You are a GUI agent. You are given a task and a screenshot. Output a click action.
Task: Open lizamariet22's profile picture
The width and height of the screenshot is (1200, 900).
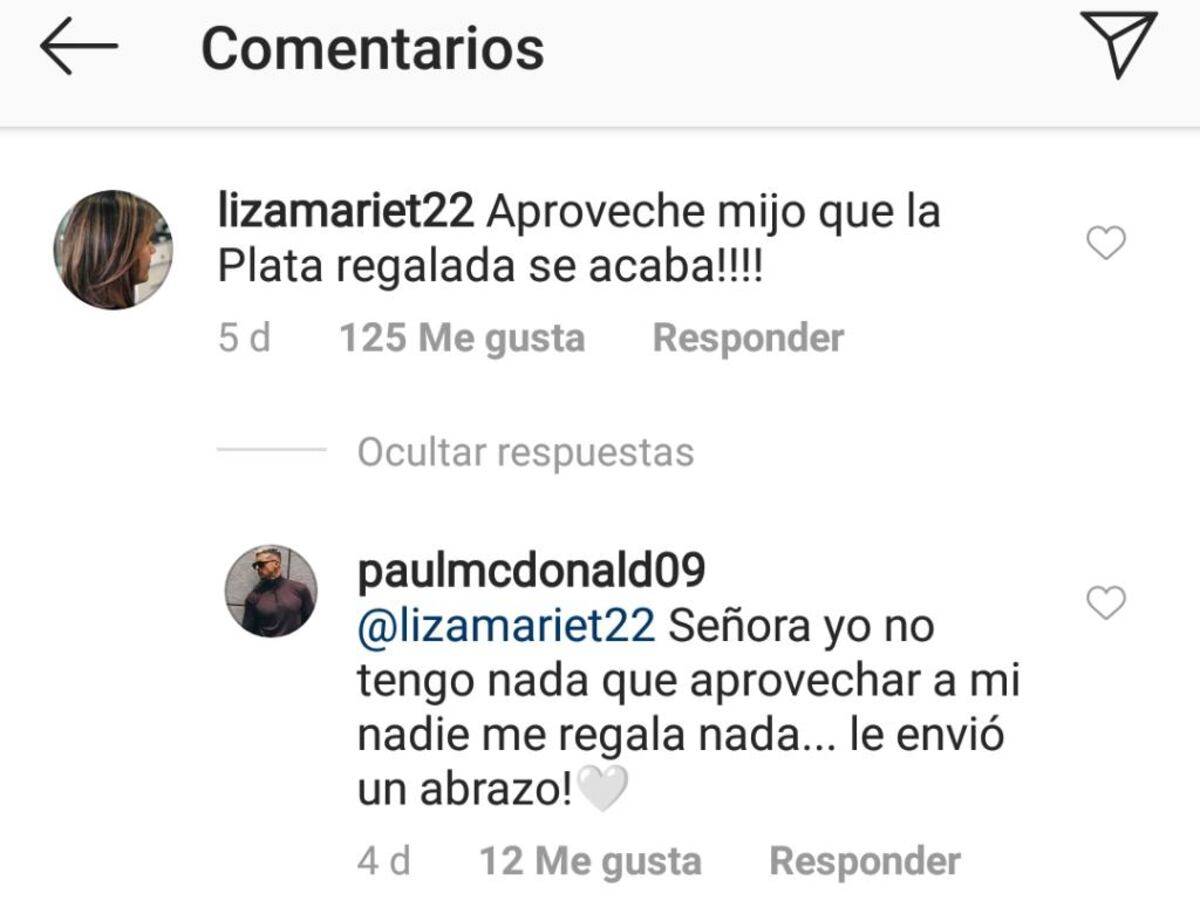(113, 250)
